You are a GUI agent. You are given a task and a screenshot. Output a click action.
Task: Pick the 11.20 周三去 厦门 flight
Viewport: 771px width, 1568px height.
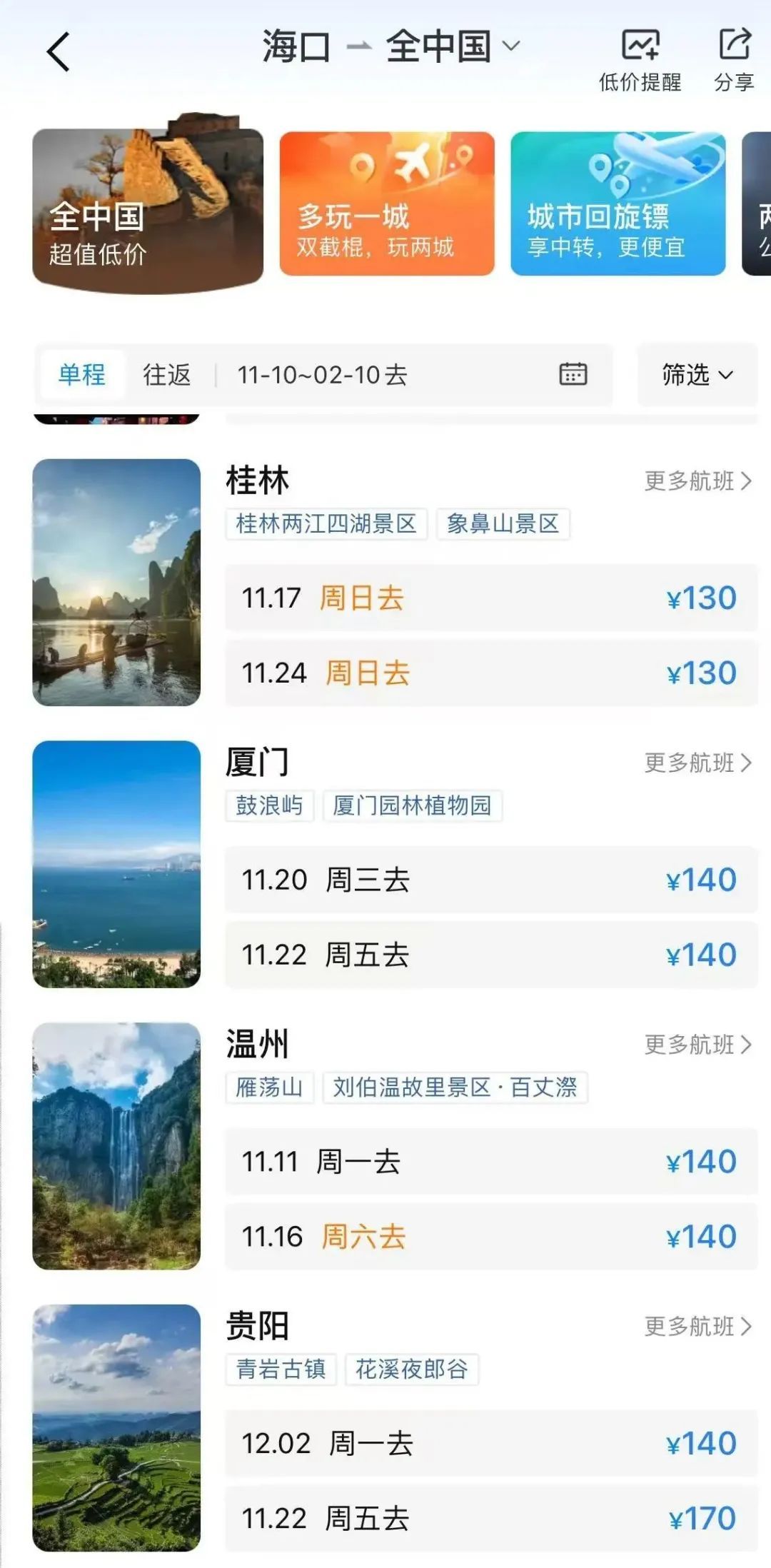click(x=490, y=880)
